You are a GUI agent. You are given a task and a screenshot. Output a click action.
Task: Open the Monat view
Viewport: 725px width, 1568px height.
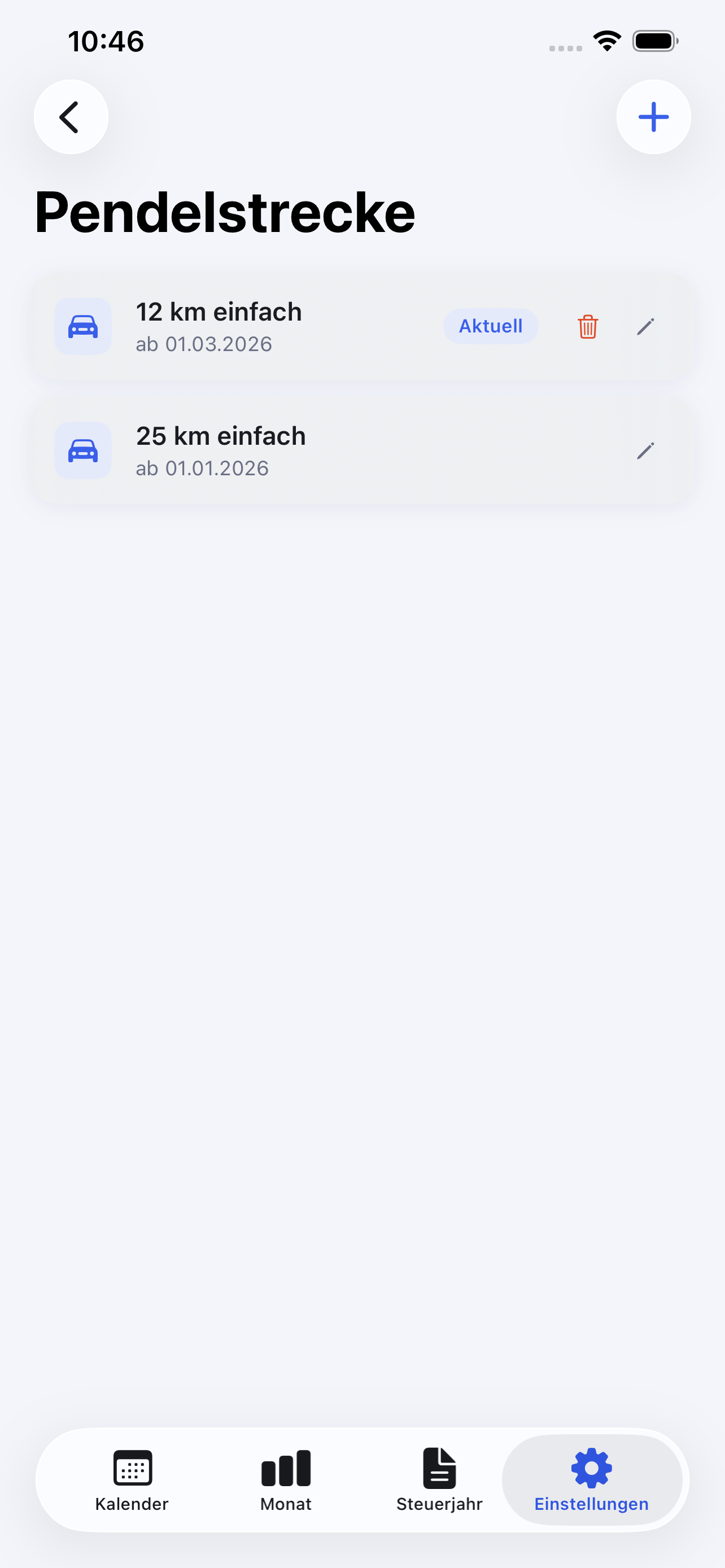[286, 1504]
